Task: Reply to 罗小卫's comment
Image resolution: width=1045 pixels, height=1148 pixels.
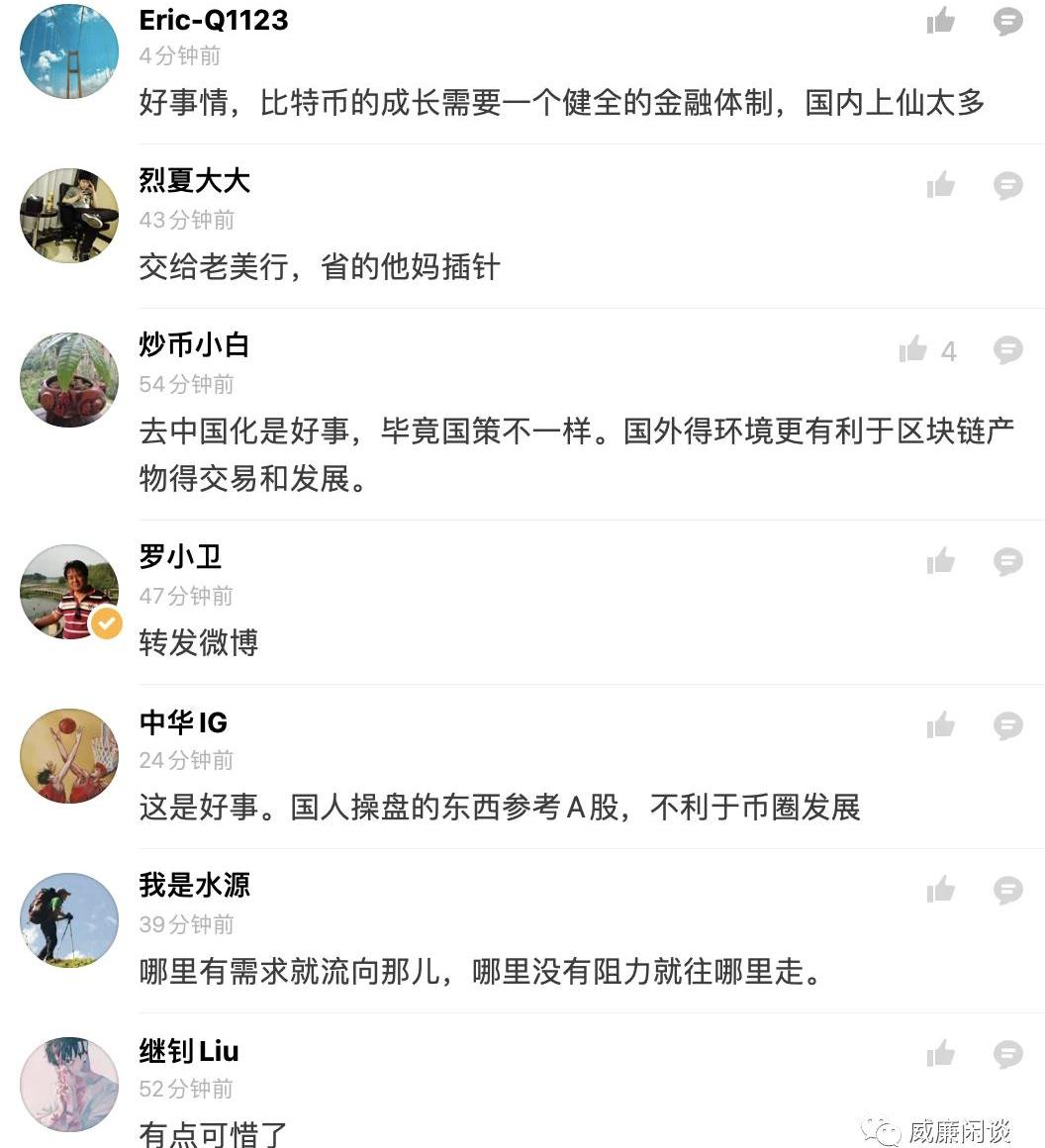Action: (x=1007, y=561)
